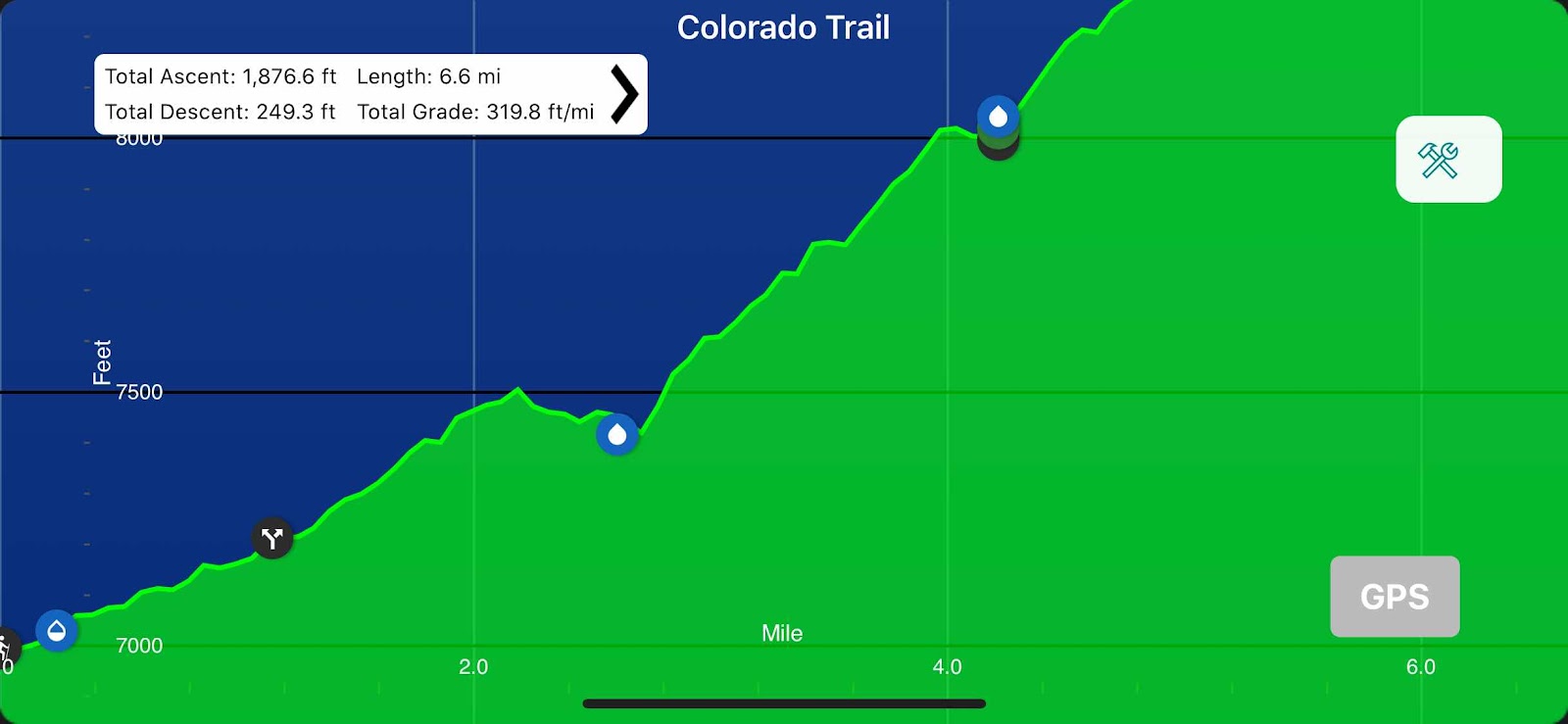Open the trail junction marker

[272, 538]
